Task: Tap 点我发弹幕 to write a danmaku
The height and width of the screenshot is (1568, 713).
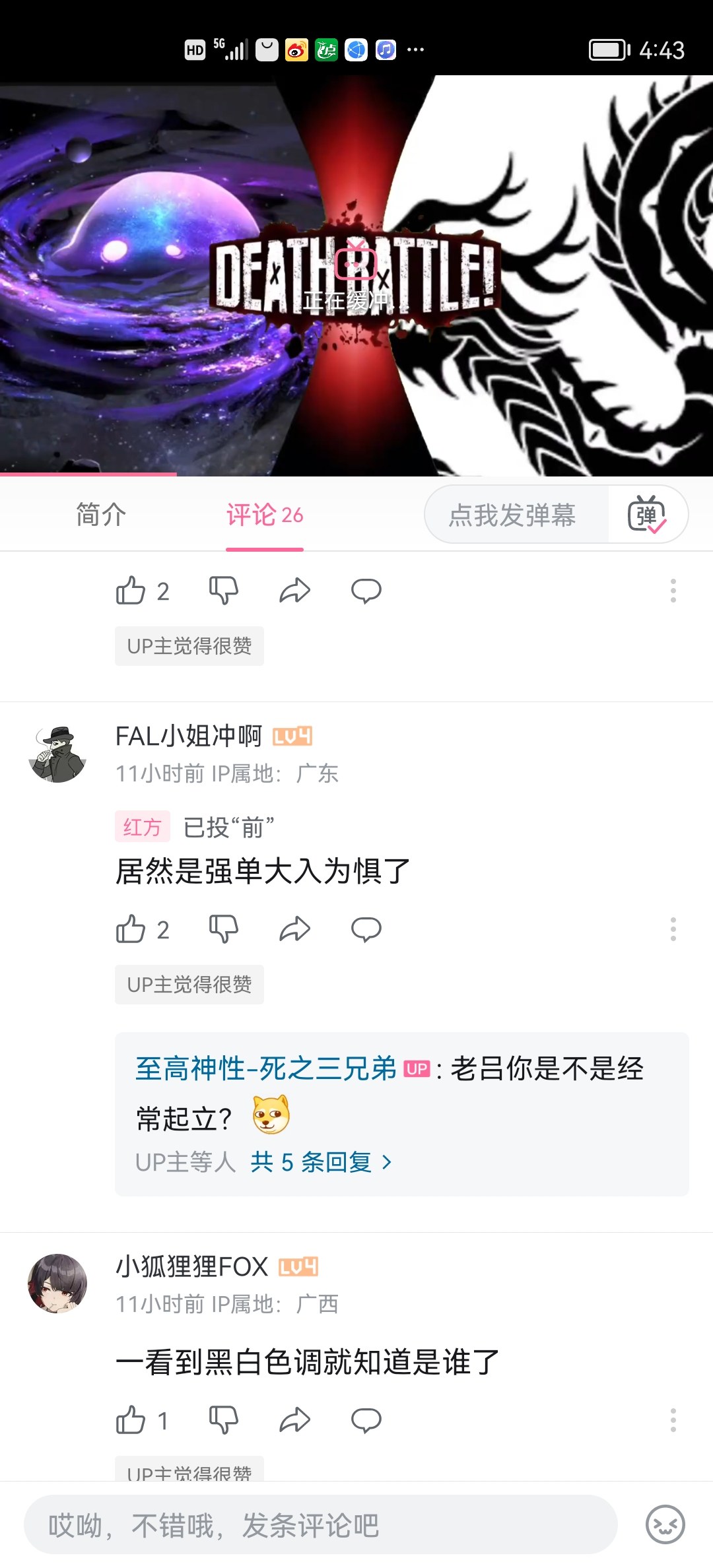Action: click(x=512, y=515)
